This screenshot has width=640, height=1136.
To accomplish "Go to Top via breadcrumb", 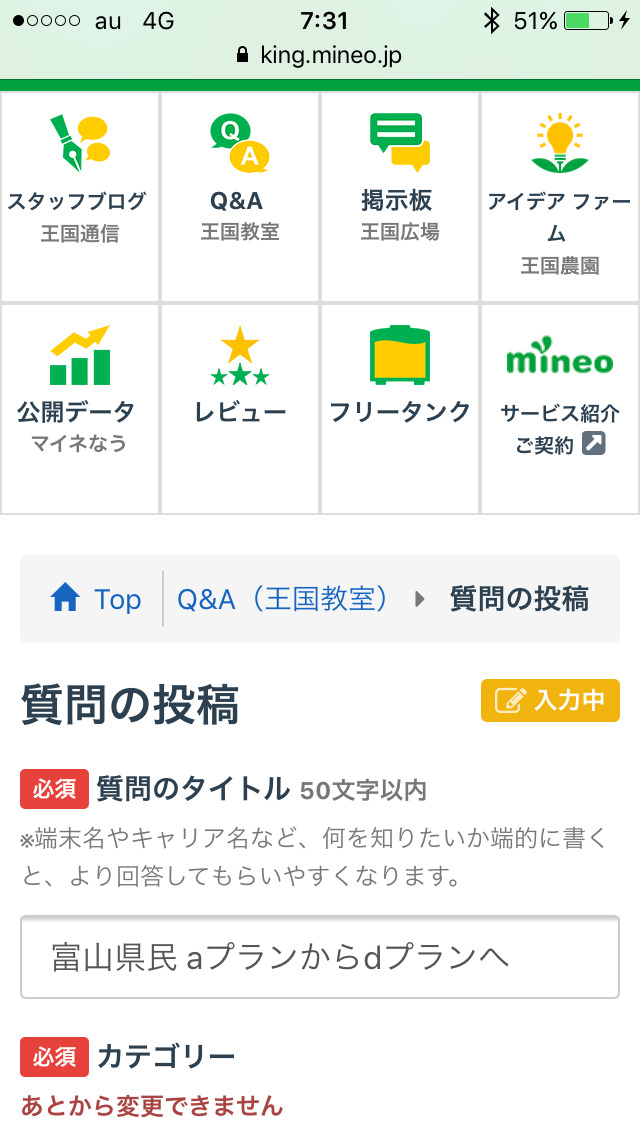I will click(x=96, y=599).
